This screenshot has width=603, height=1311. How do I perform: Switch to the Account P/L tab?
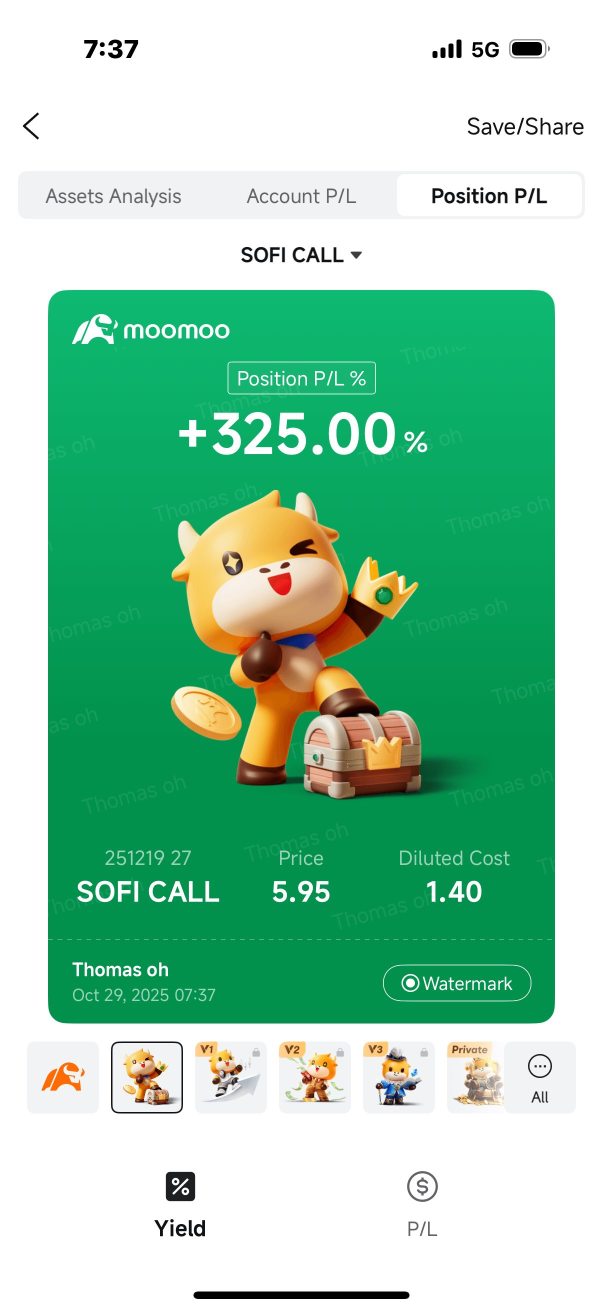(301, 196)
